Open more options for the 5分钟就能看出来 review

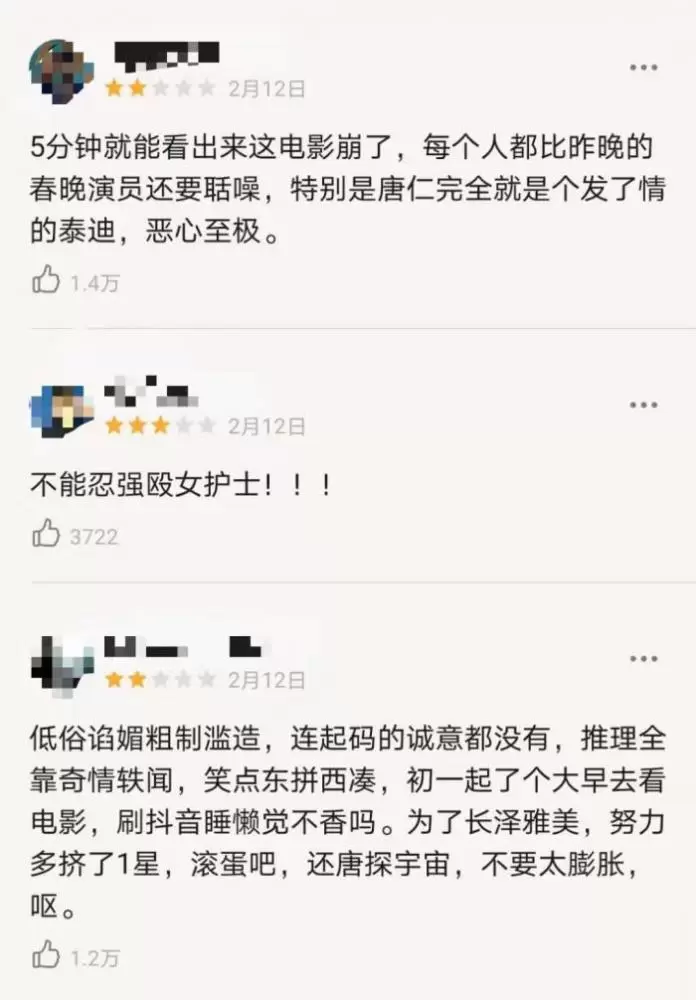pyautogui.click(x=643, y=67)
